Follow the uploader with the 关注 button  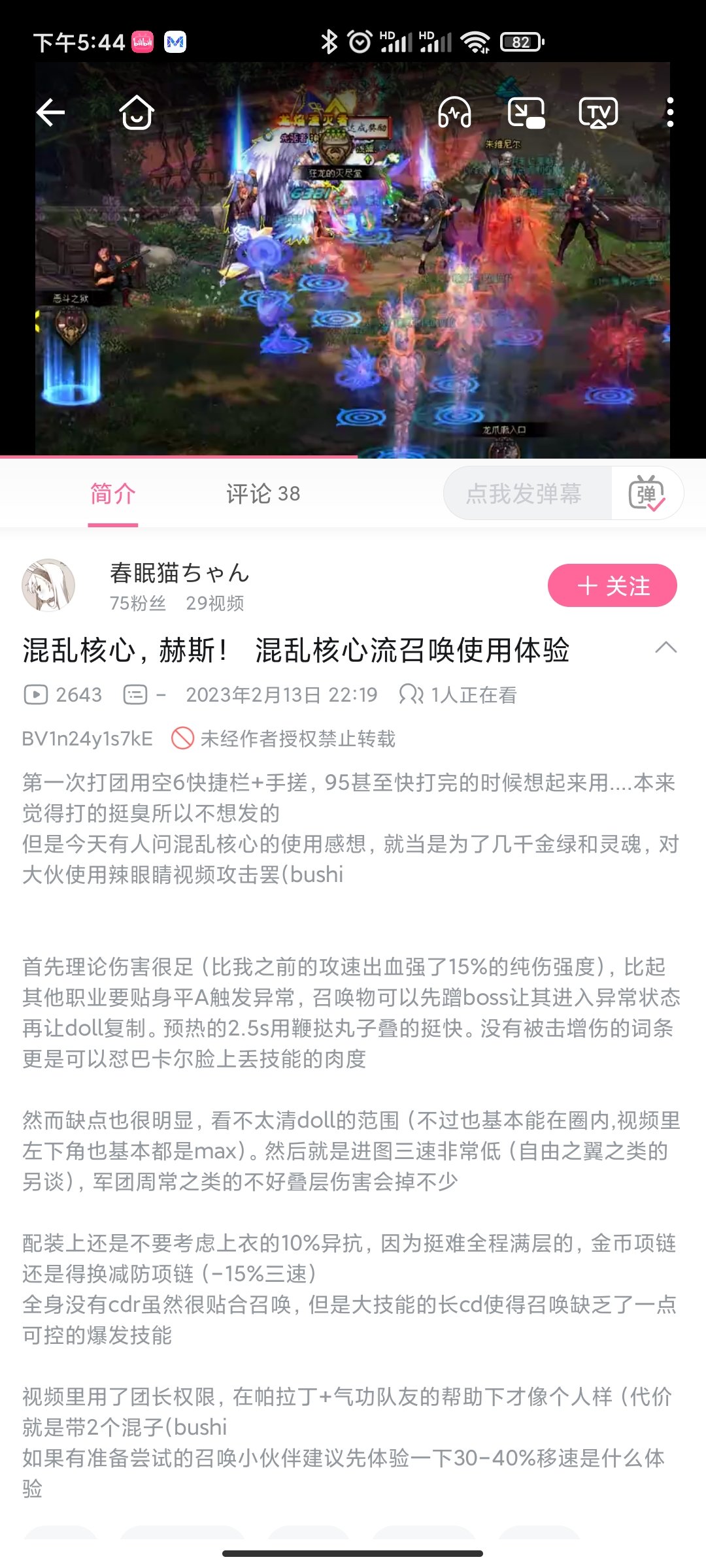(x=613, y=585)
